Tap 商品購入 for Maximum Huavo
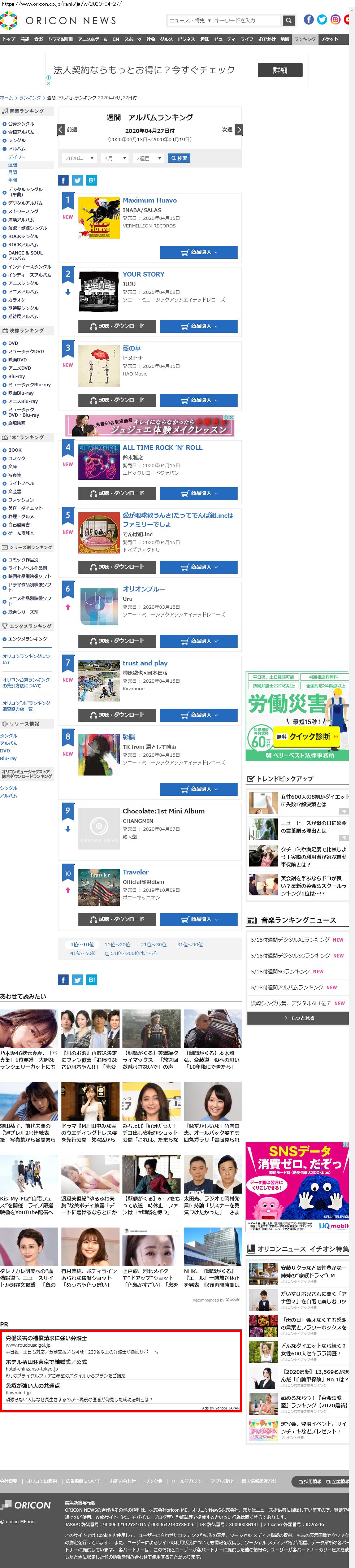355x1568 pixels. point(199,252)
